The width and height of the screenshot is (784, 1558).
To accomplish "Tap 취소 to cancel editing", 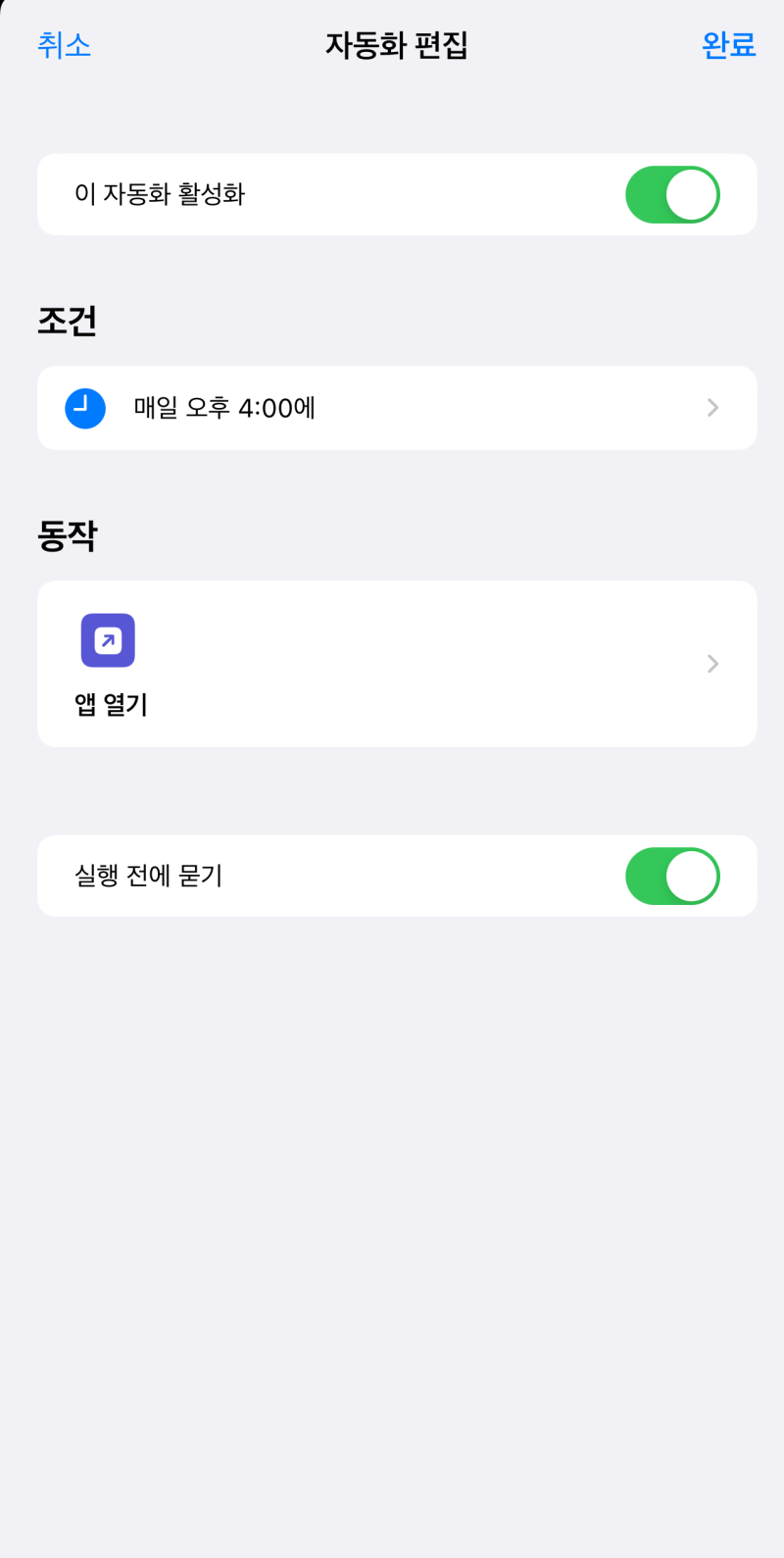I will (63, 45).
